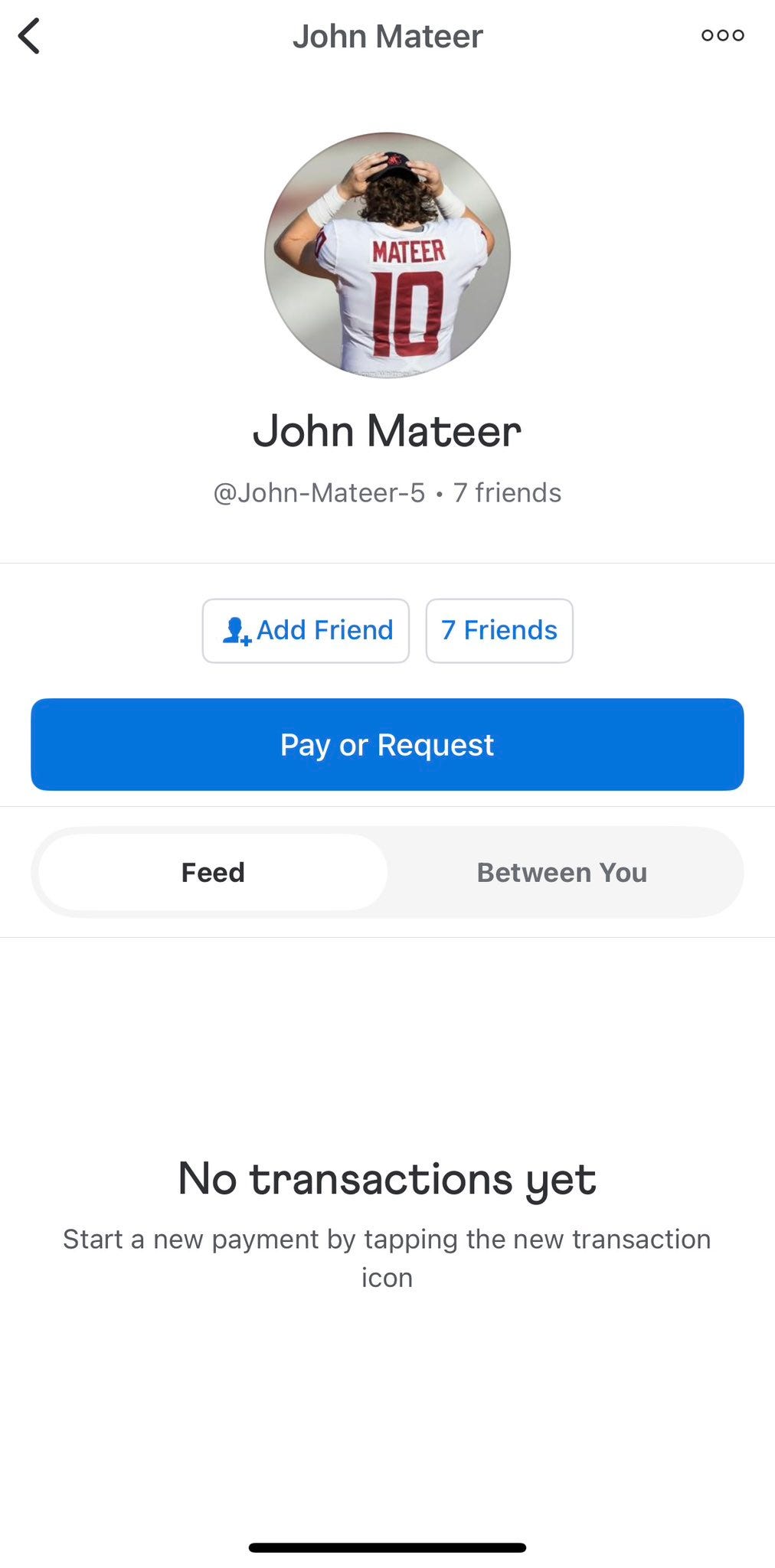Go back using the top-left arrow
The image size is (775, 1568).
point(29,36)
